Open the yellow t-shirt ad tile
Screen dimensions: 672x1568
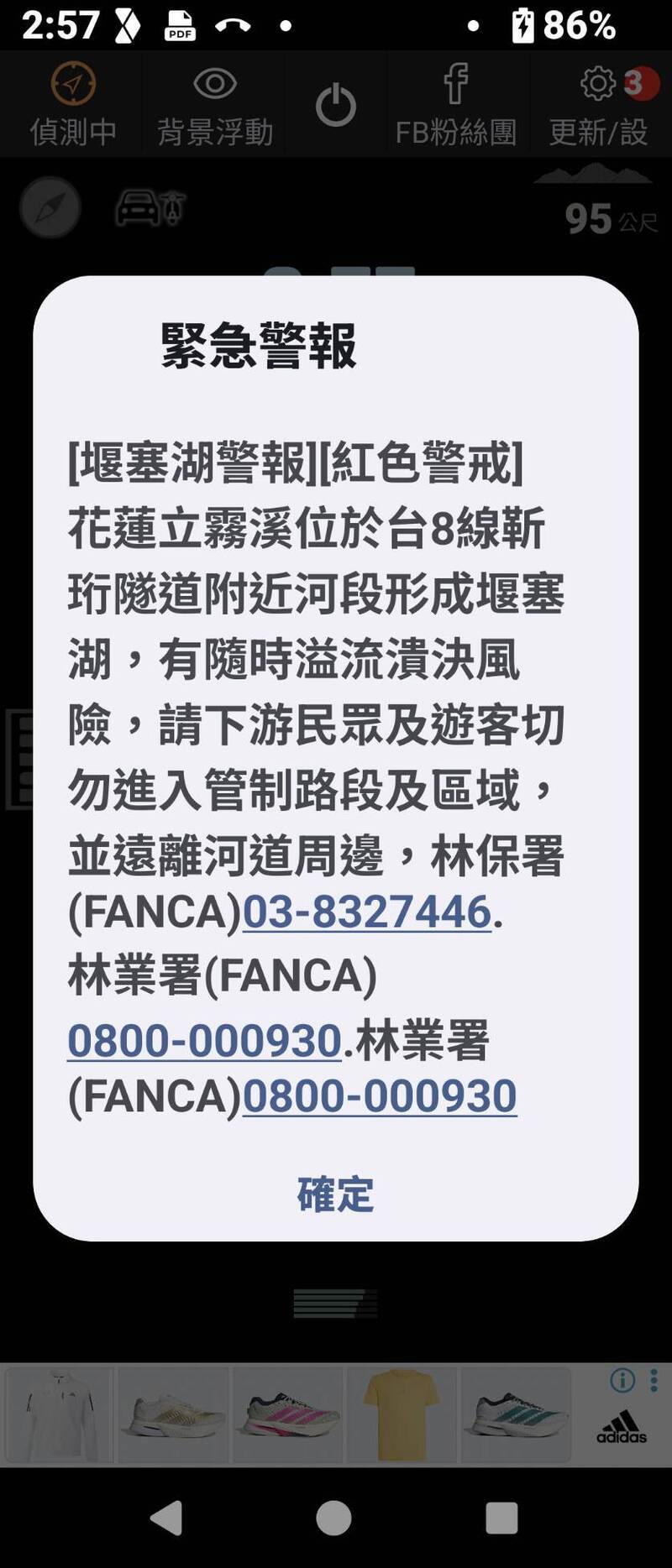pyautogui.click(x=402, y=1415)
